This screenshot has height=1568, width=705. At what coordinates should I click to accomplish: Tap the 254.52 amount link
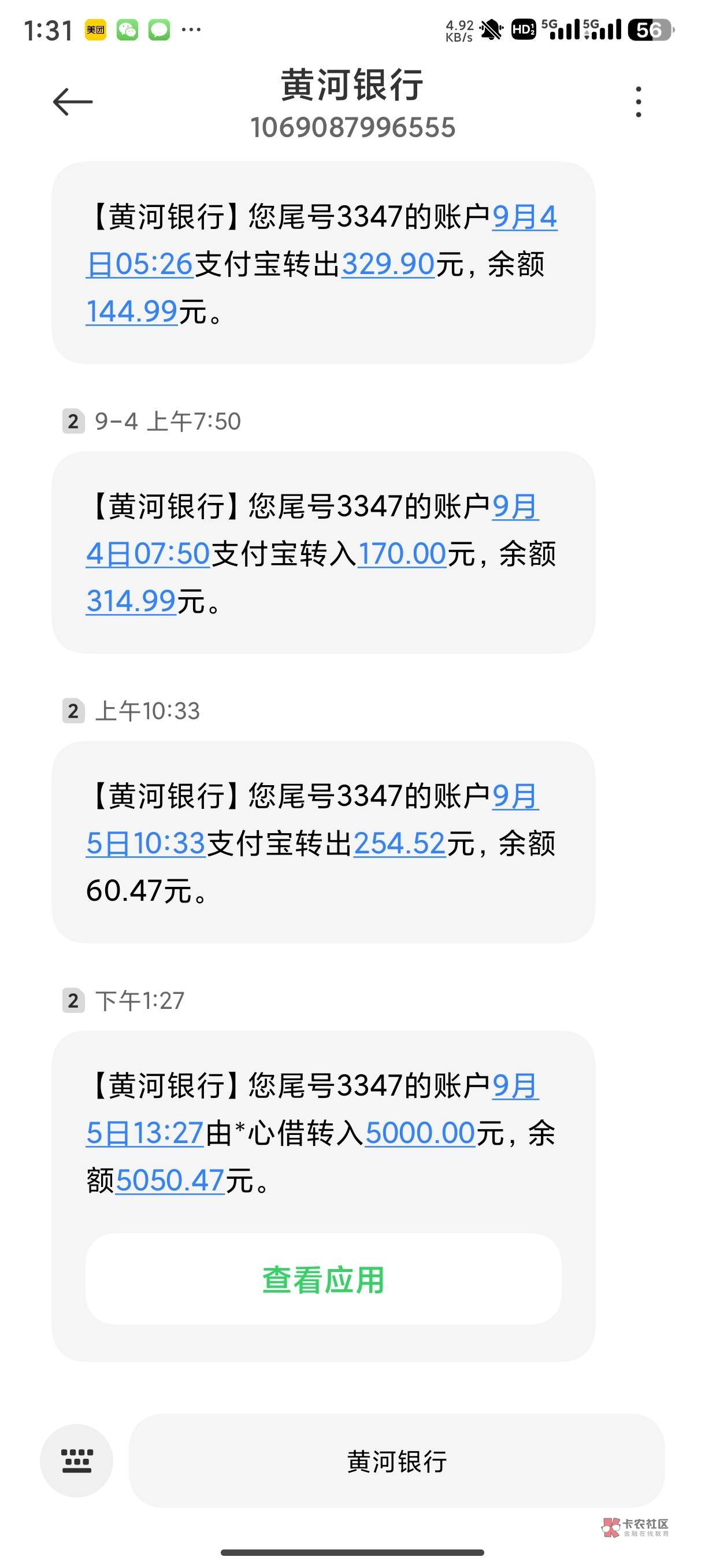(399, 844)
